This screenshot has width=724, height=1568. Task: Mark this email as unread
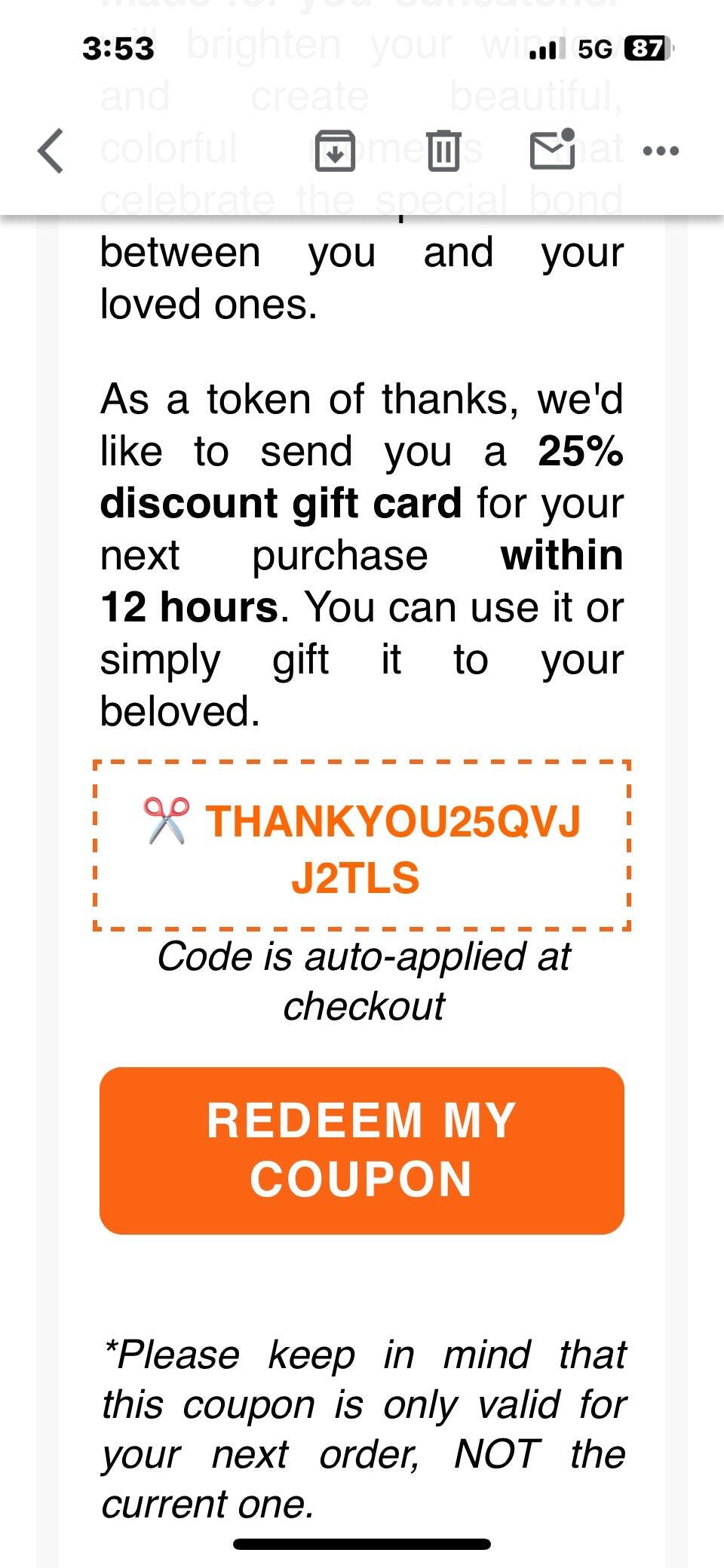coord(553,149)
